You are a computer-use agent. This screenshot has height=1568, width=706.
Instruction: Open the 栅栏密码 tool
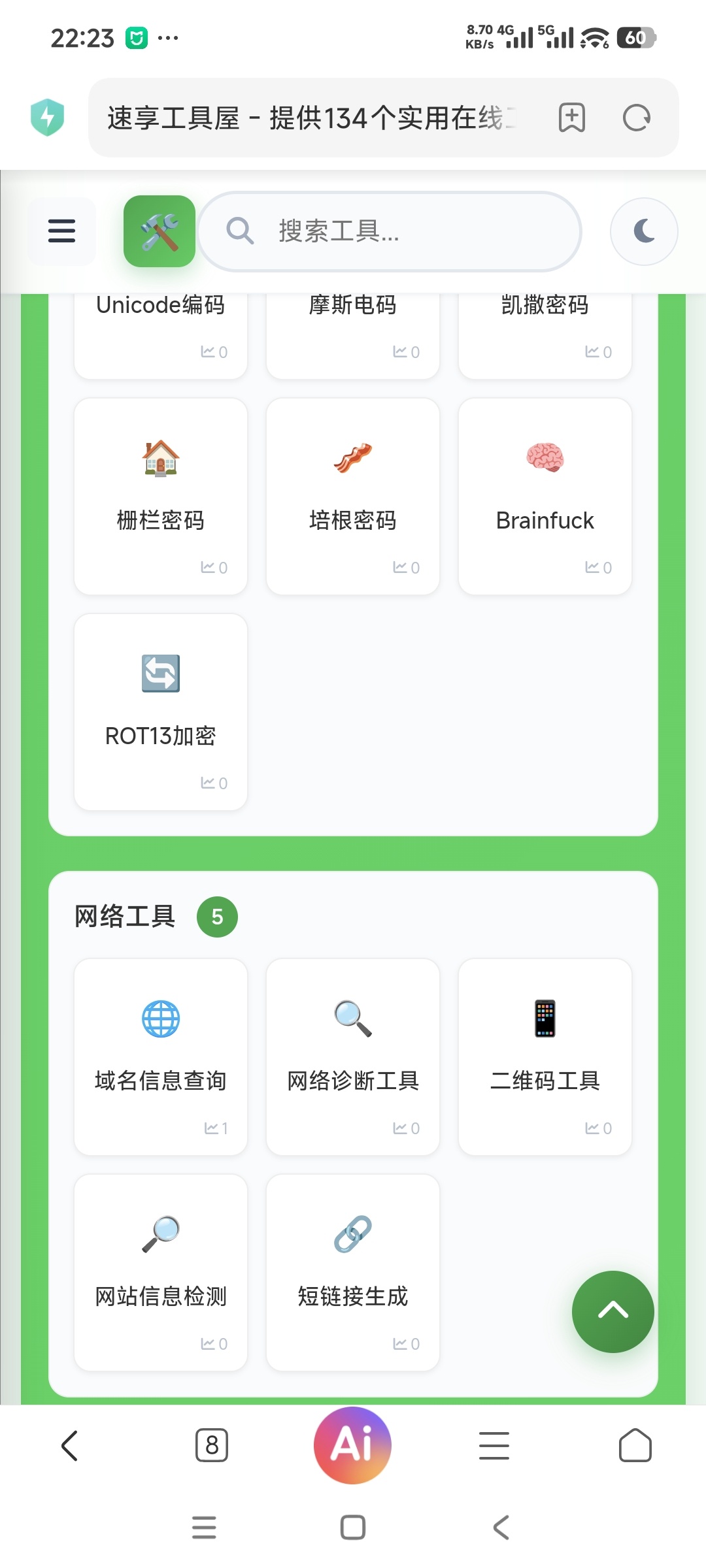coord(160,497)
